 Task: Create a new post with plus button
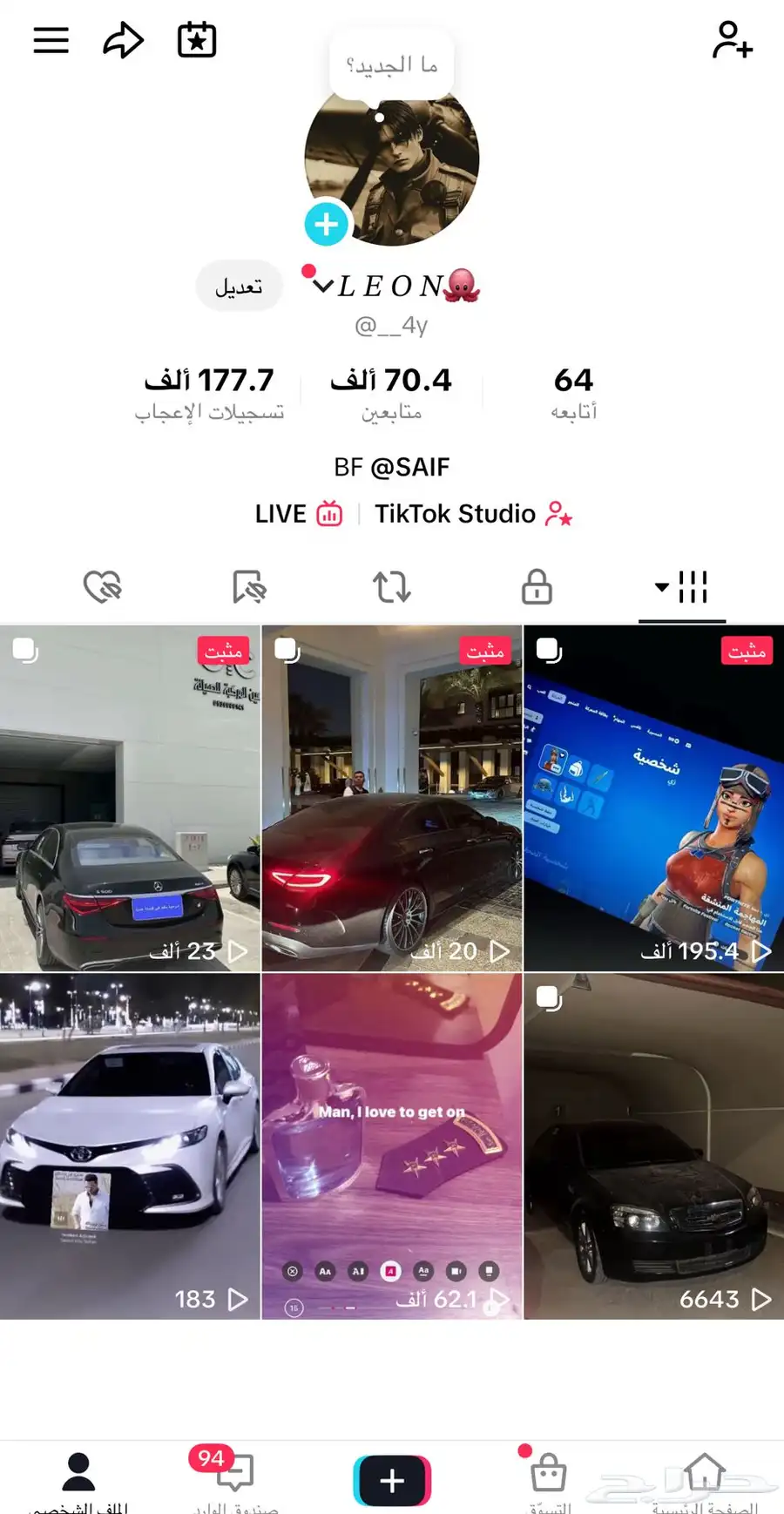coord(392,1480)
